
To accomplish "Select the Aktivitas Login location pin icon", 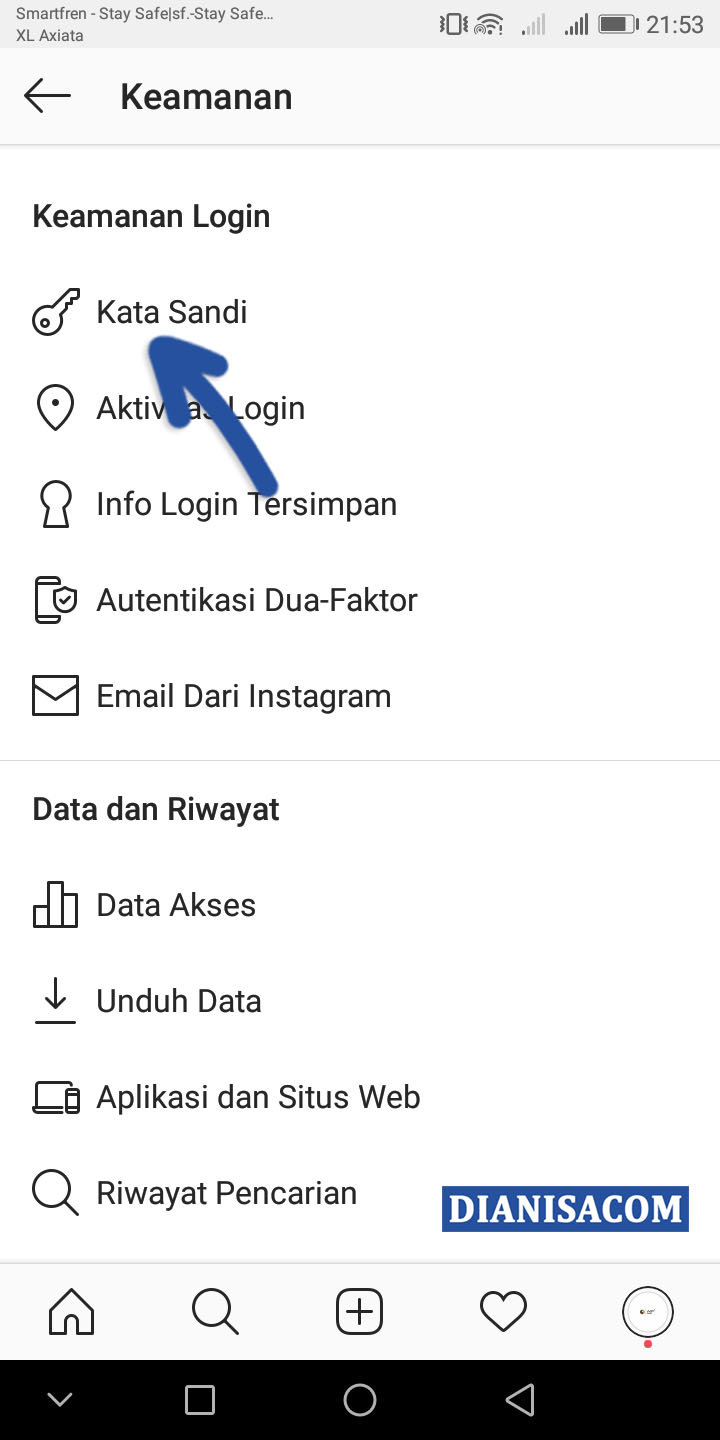I will tap(55, 407).
